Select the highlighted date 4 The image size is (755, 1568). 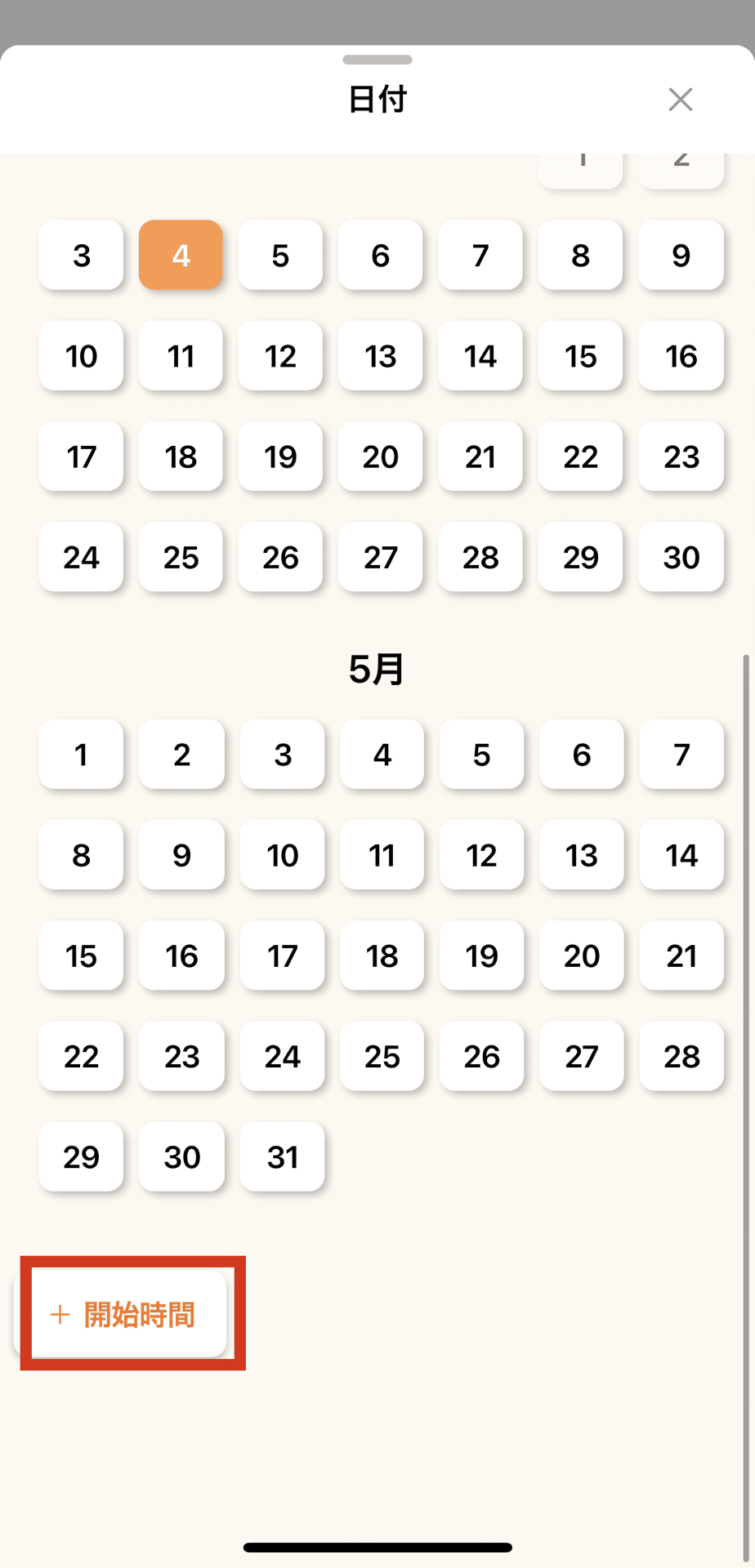click(x=181, y=255)
